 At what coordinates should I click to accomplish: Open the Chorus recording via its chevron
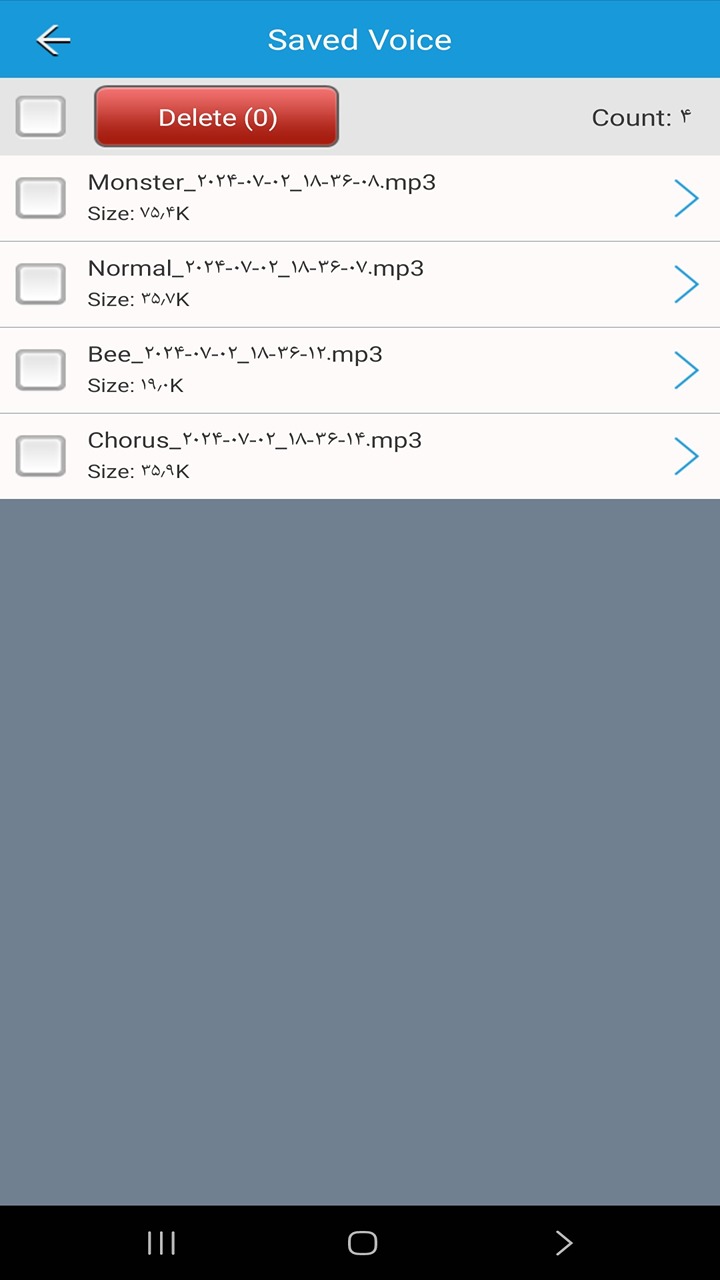coord(687,455)
